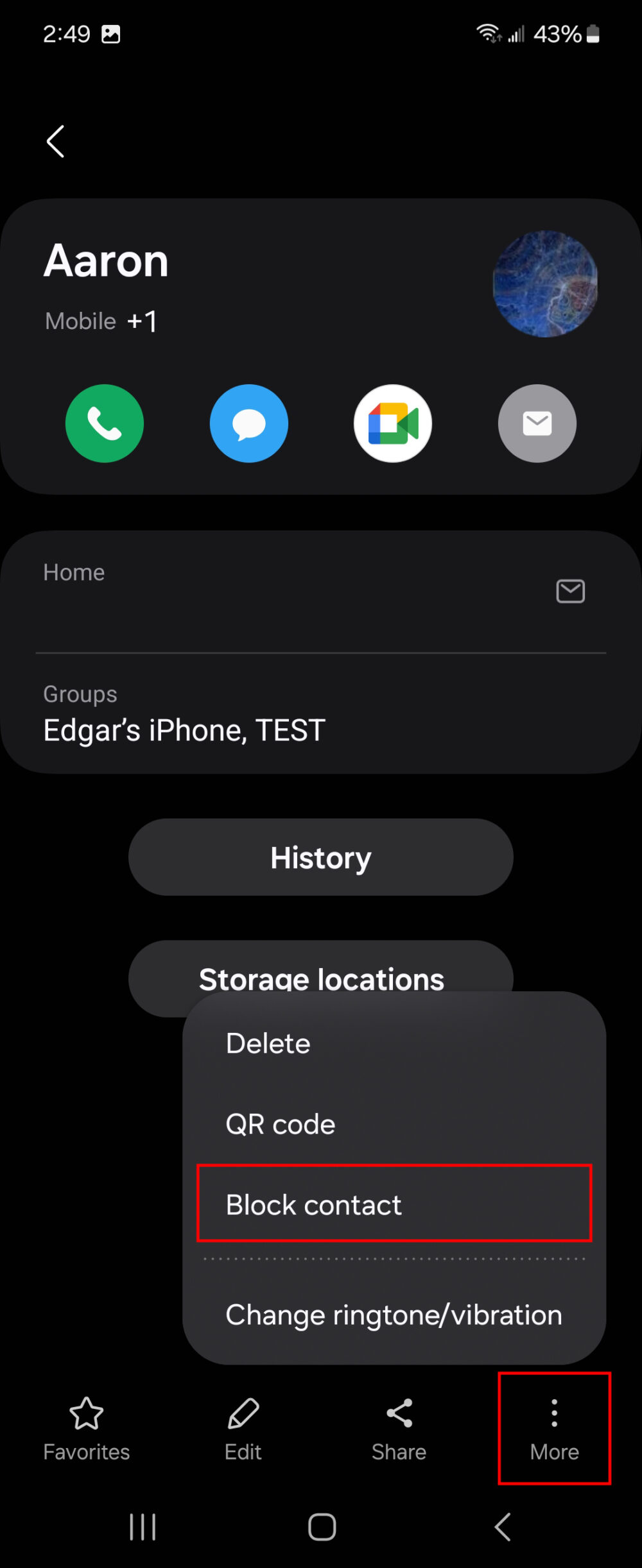Start a Google Meet video call

click(x=393, y=423)
